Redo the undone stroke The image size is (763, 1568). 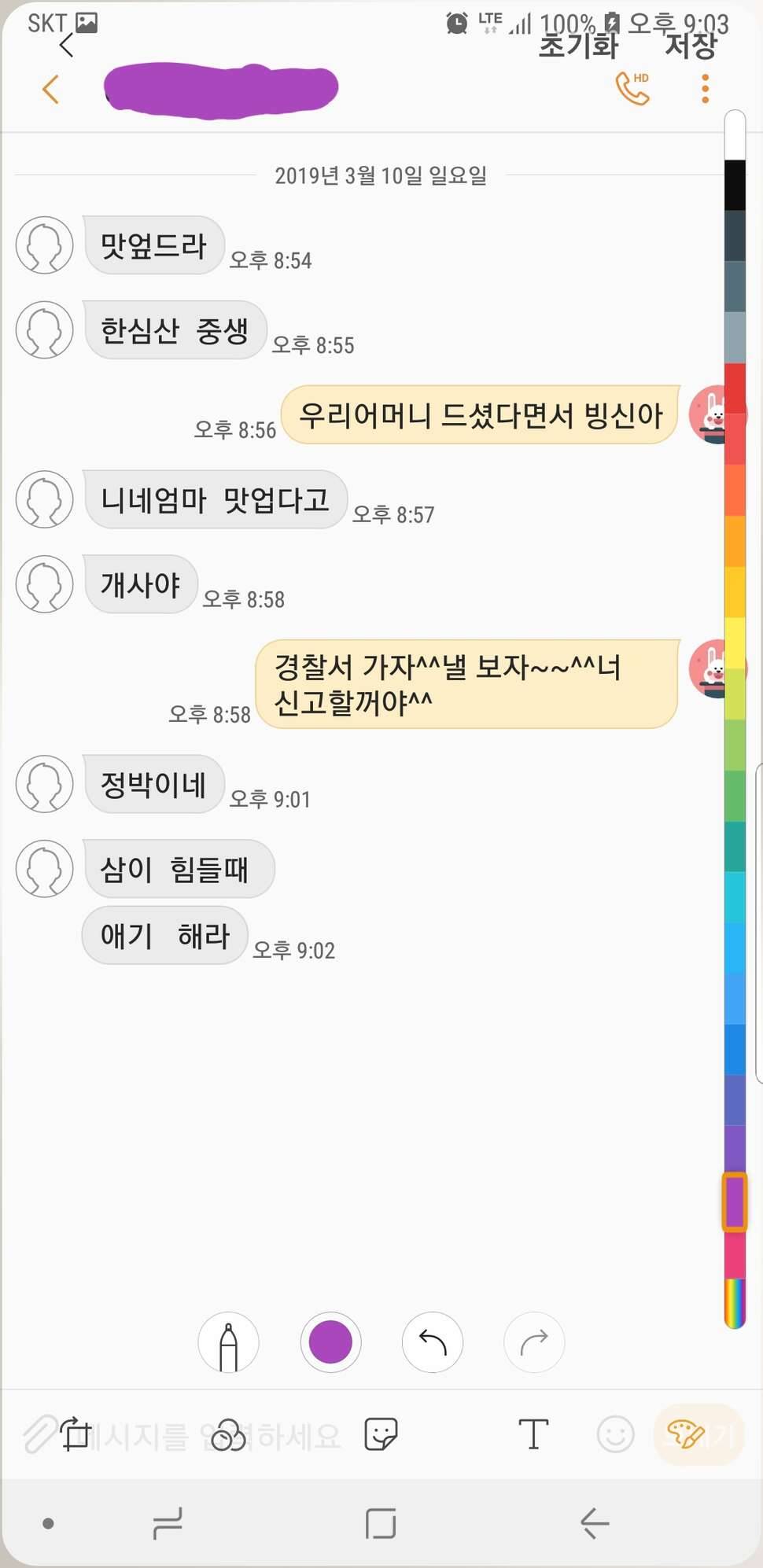(x=534, y=1342)
